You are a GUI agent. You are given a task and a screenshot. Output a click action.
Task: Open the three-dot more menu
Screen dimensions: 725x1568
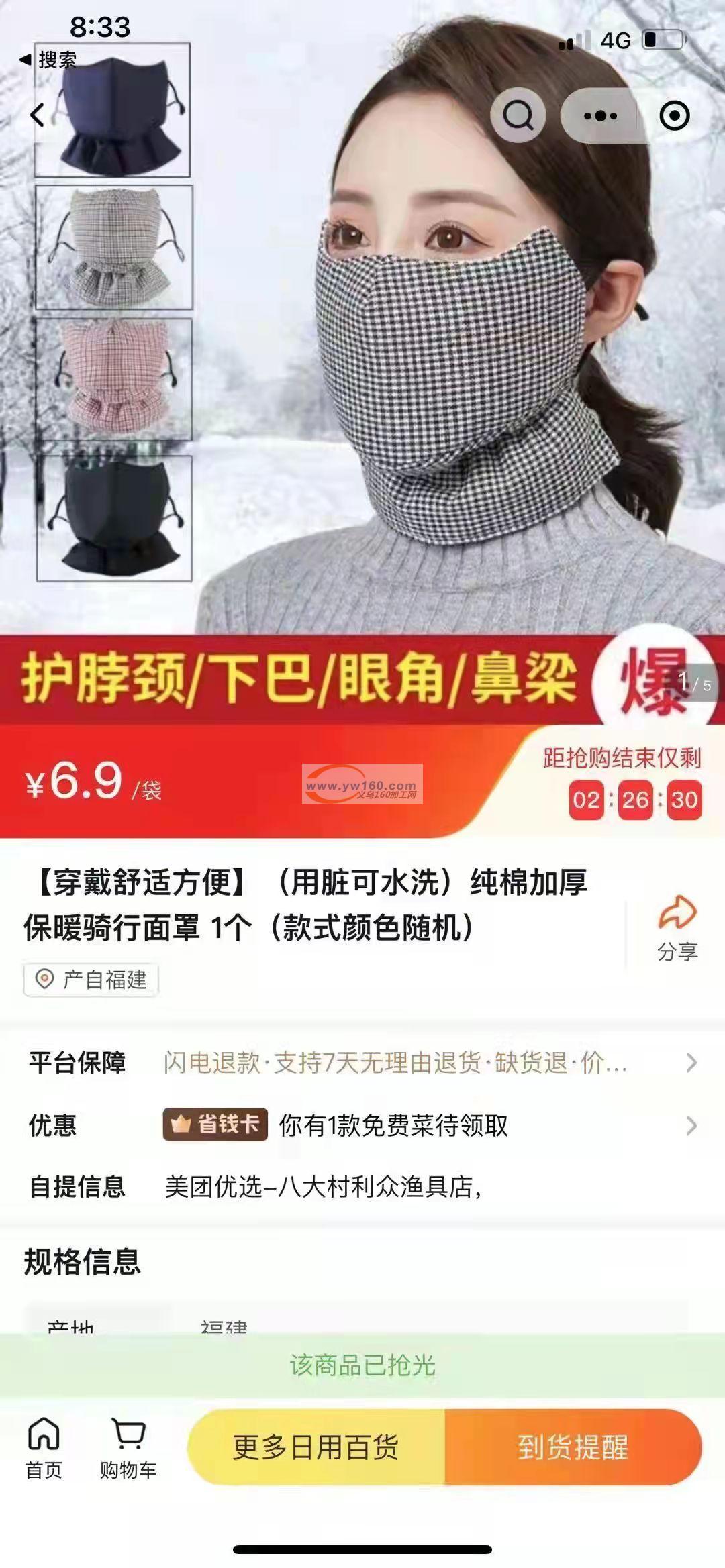point(599,116)
